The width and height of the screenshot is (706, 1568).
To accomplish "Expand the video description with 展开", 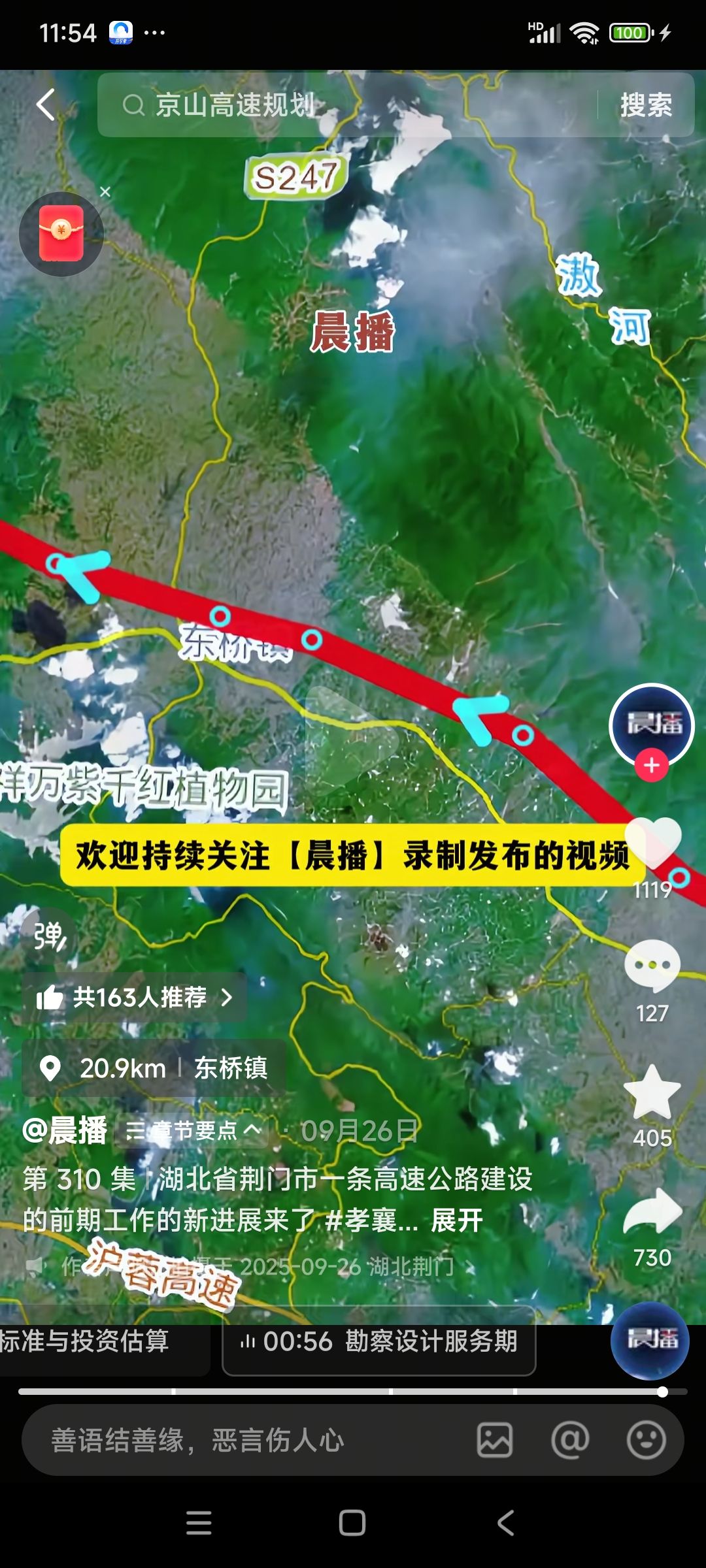I will [457, 1220].
